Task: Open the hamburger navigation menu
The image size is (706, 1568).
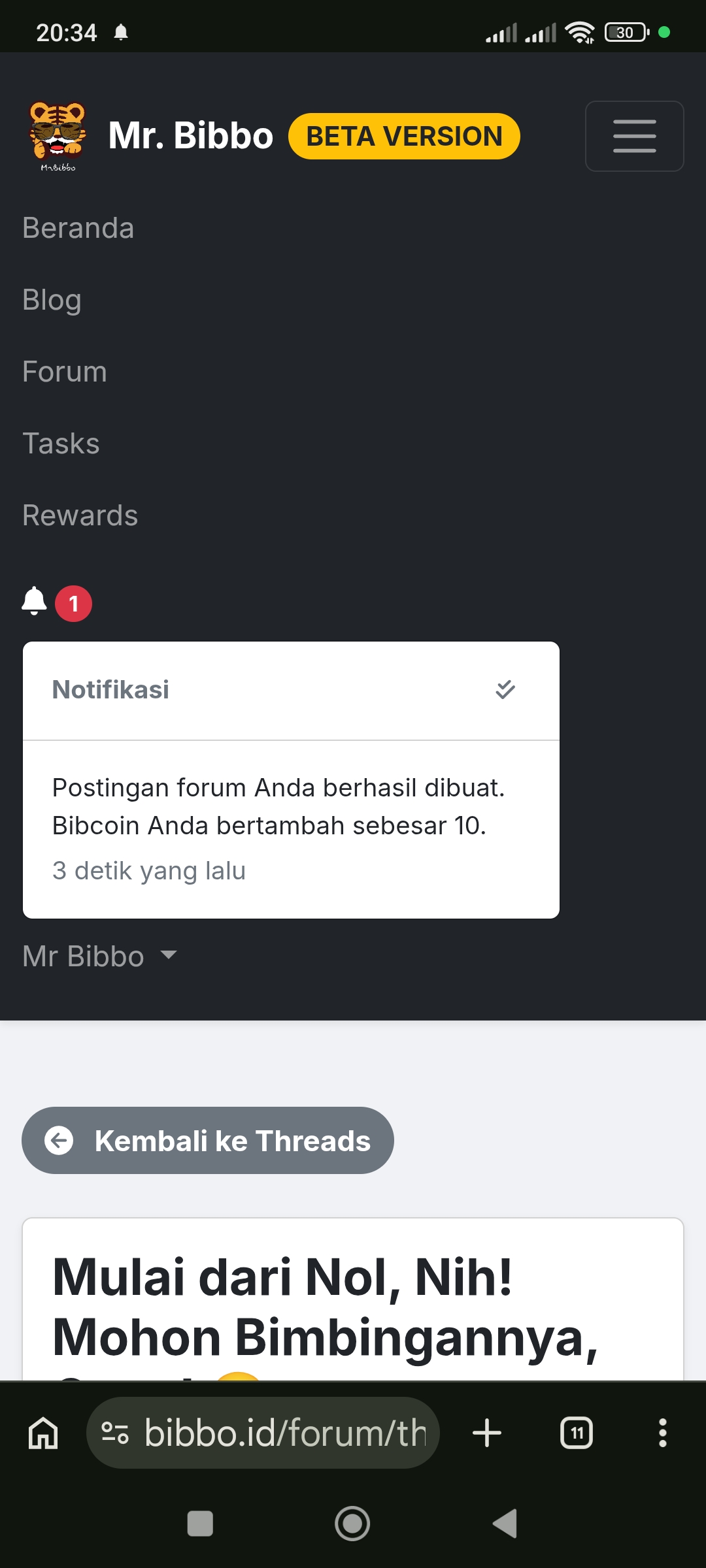Action: click(633, 136)
